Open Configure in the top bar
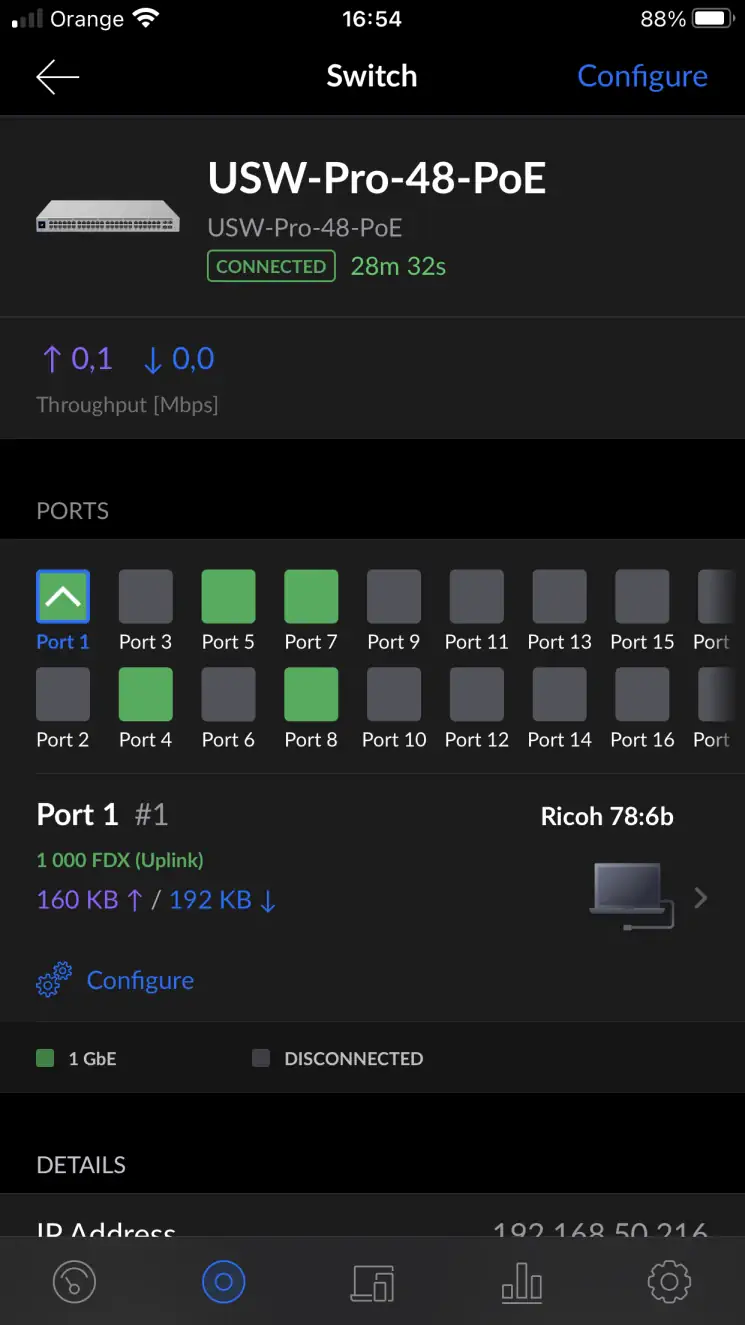This screenshot has width=745, height=1325. (642, 77)
